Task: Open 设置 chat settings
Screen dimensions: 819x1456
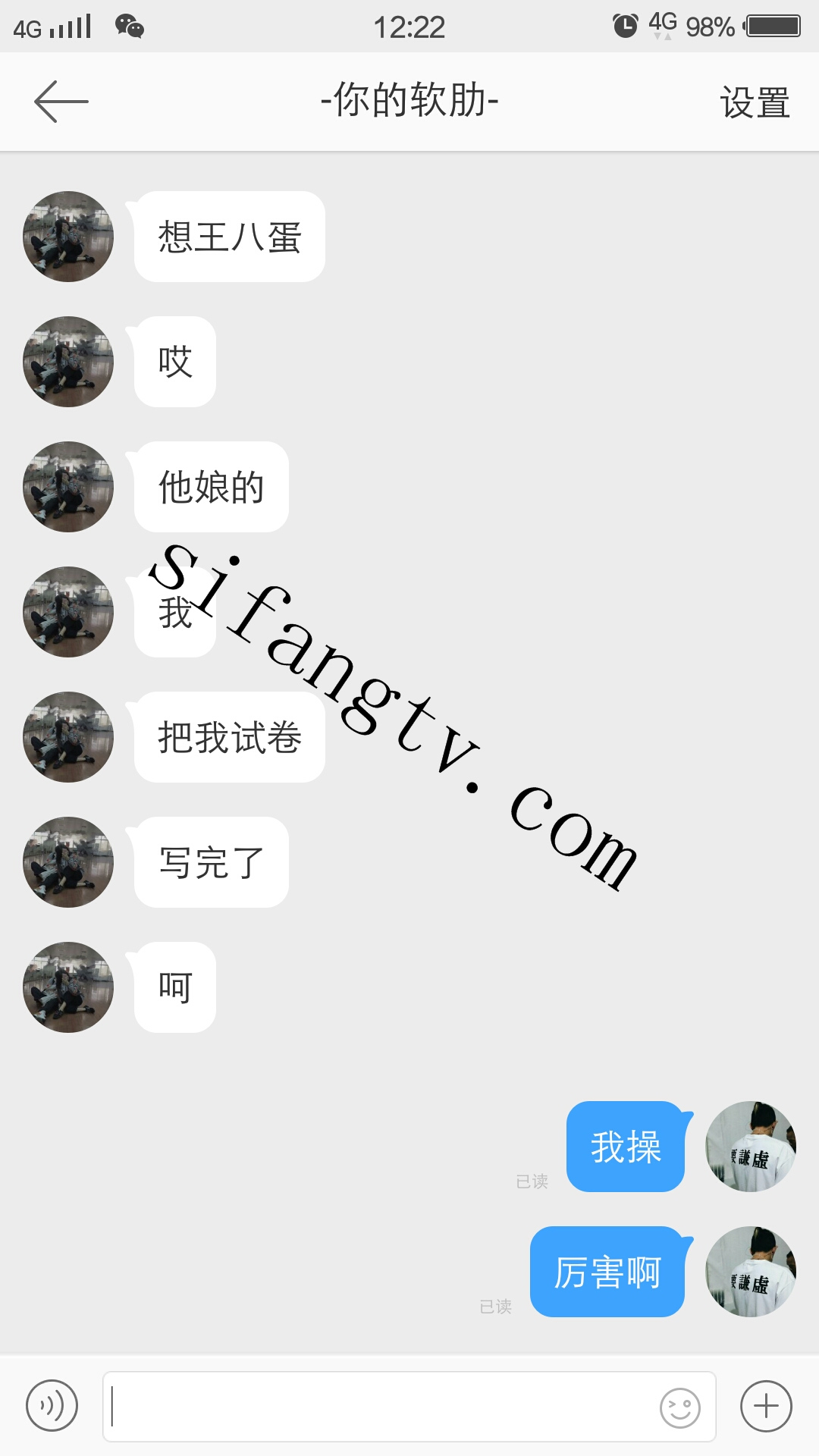Action: coord(755,102)
